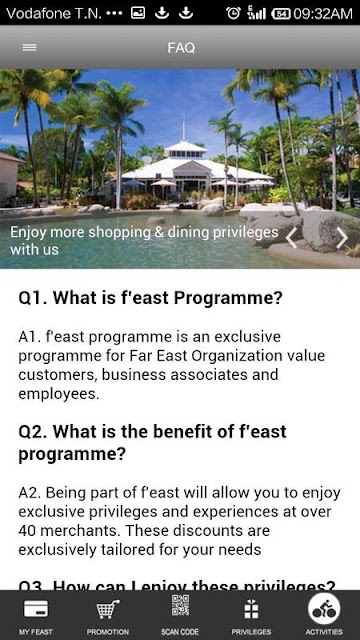Image resolution: width=360 pixels, height=640 pixels.
Task: Select the Privileges tab
Action: 252,615
